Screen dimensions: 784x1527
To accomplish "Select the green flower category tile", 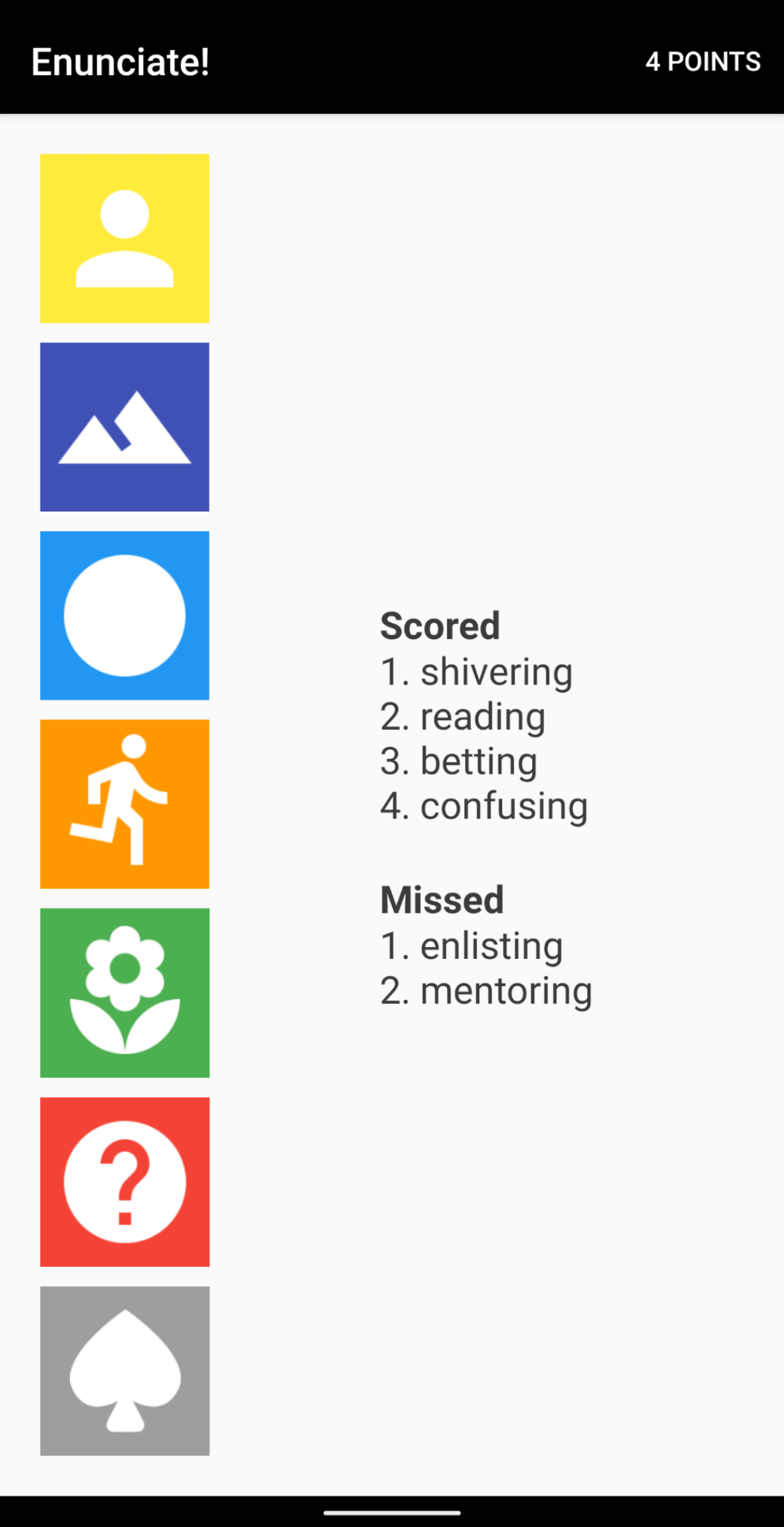I will pyautogui.click(x=124, y=992).
